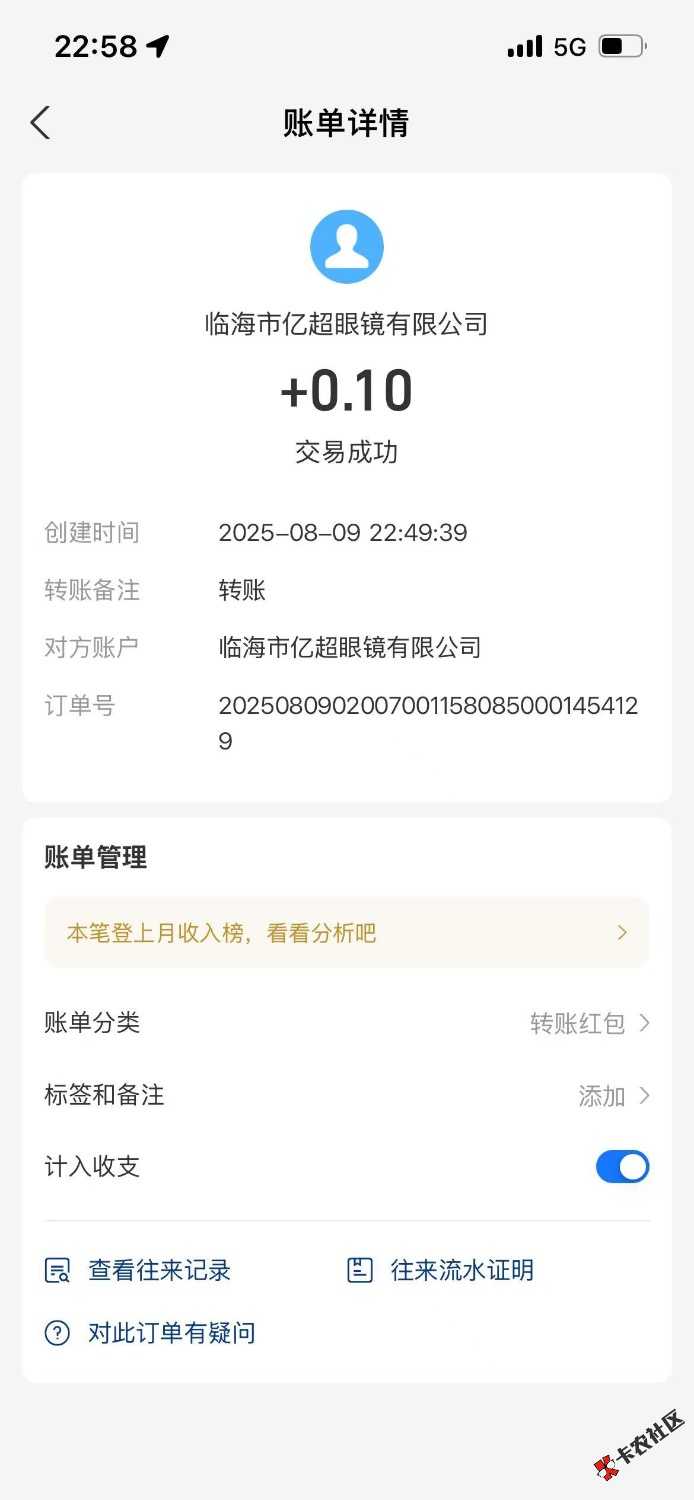The height and width of the screenshot is (1500, 694).
Task: Change 账单分类 from 转账红包
Action: [589, 1023]
